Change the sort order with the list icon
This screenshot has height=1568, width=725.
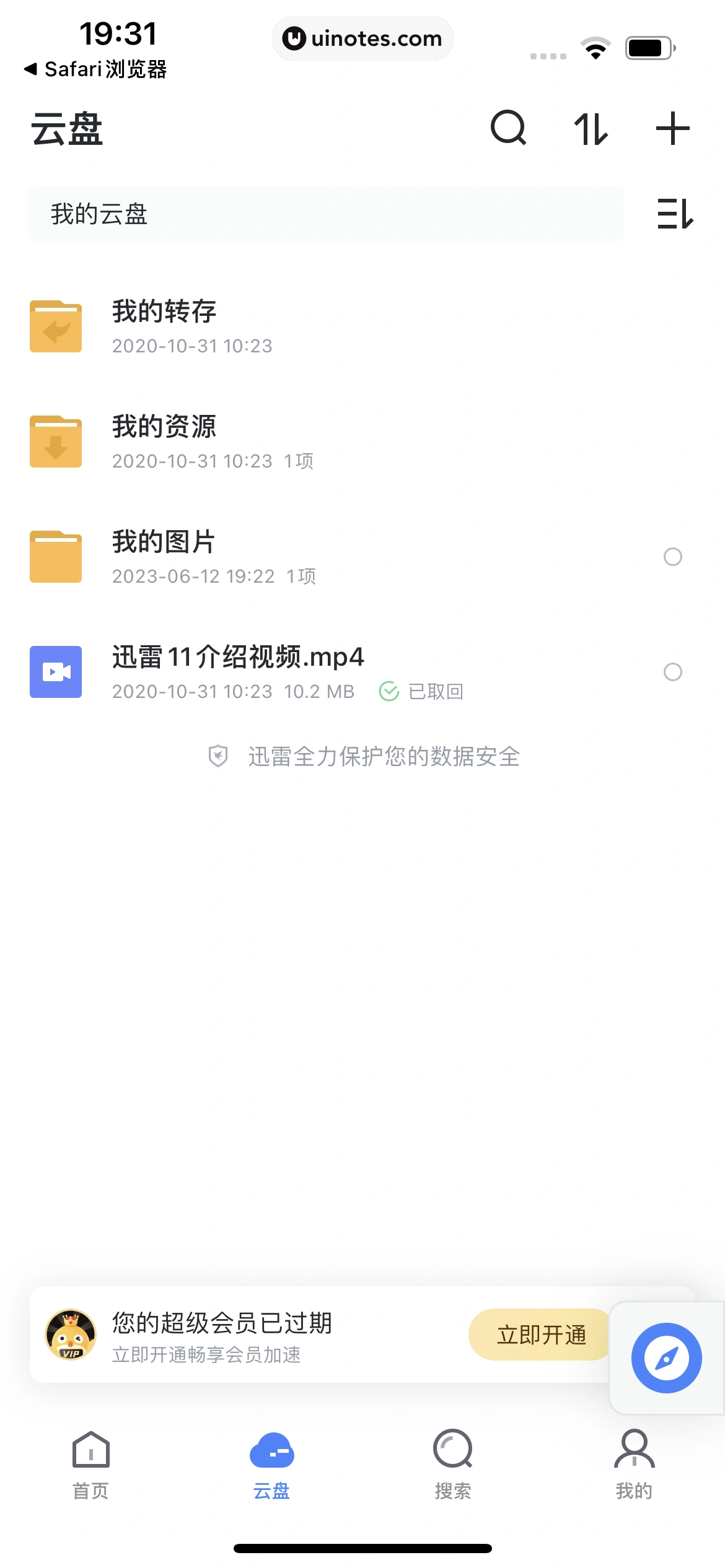675,214
